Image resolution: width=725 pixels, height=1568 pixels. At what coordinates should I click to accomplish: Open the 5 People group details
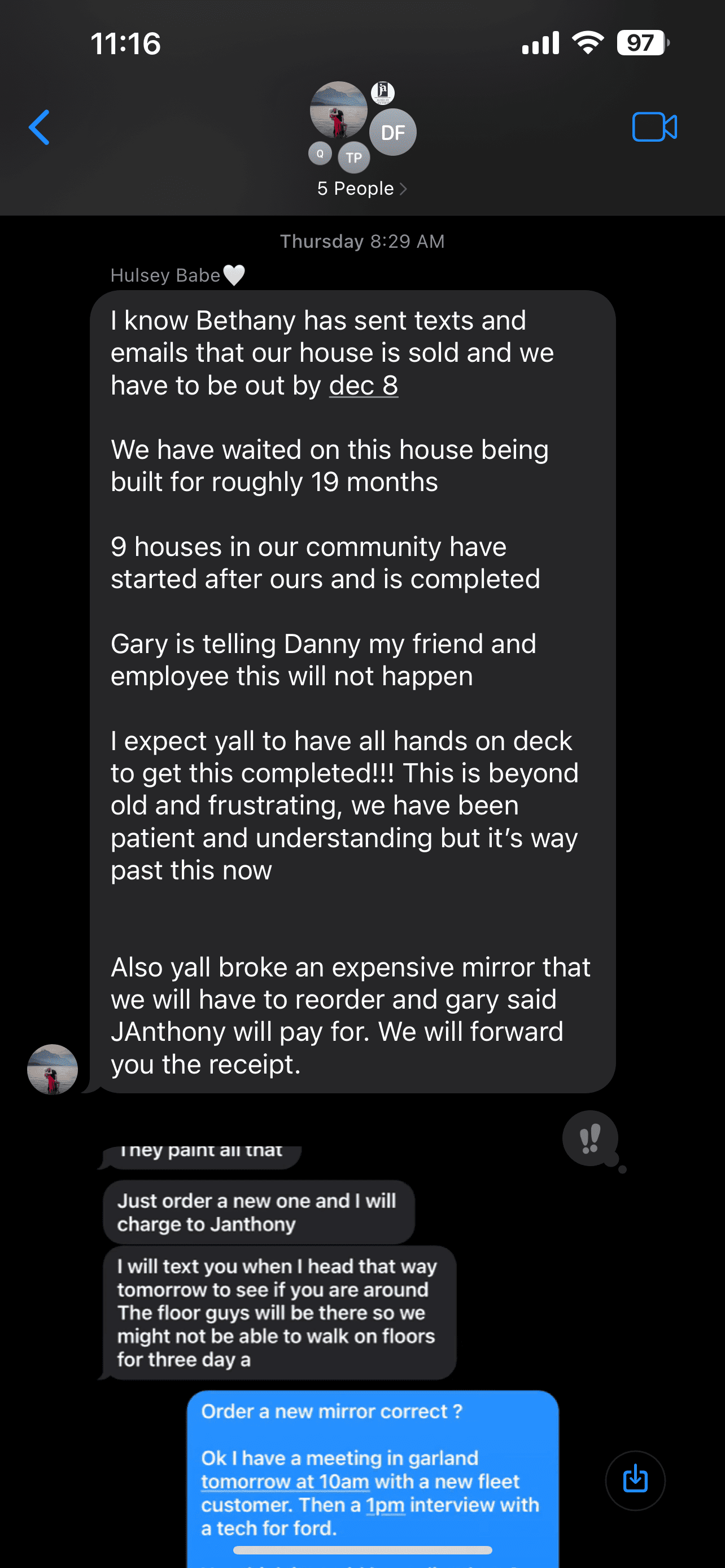click(362, 189)
